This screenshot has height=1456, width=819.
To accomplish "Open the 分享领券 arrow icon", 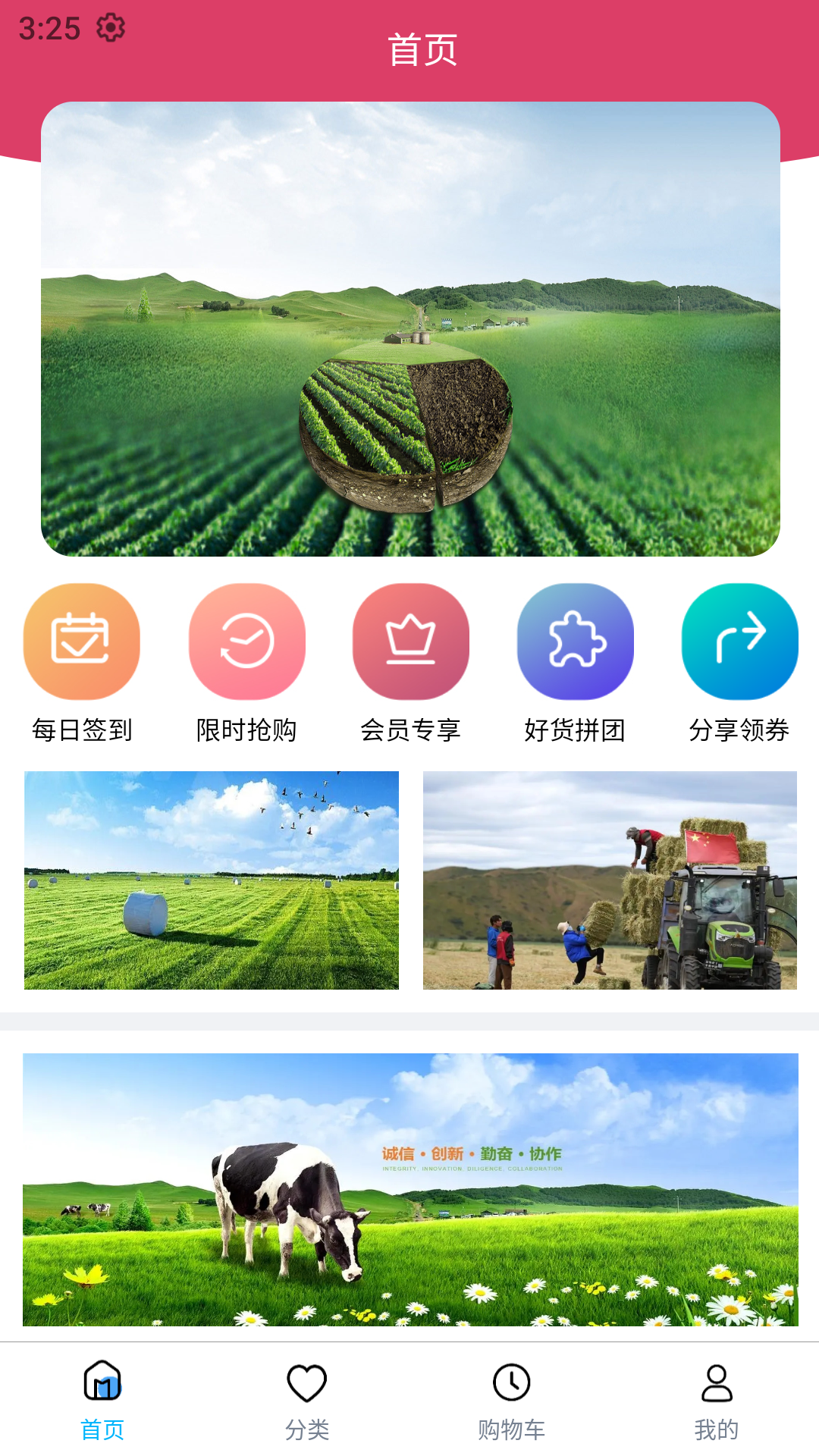I will pos(739,641).
